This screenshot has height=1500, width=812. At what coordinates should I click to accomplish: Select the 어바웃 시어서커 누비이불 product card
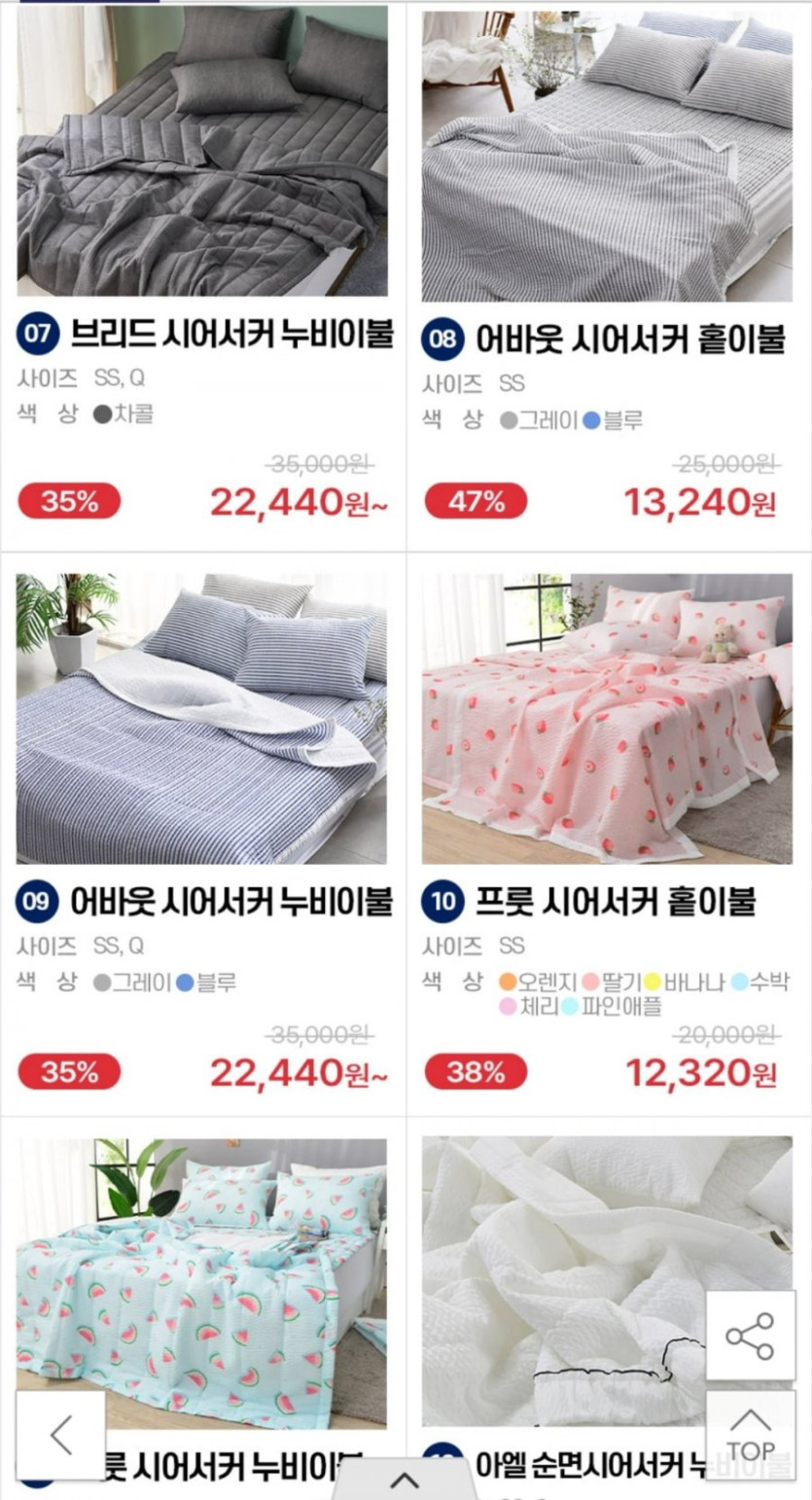click(202, 718)
